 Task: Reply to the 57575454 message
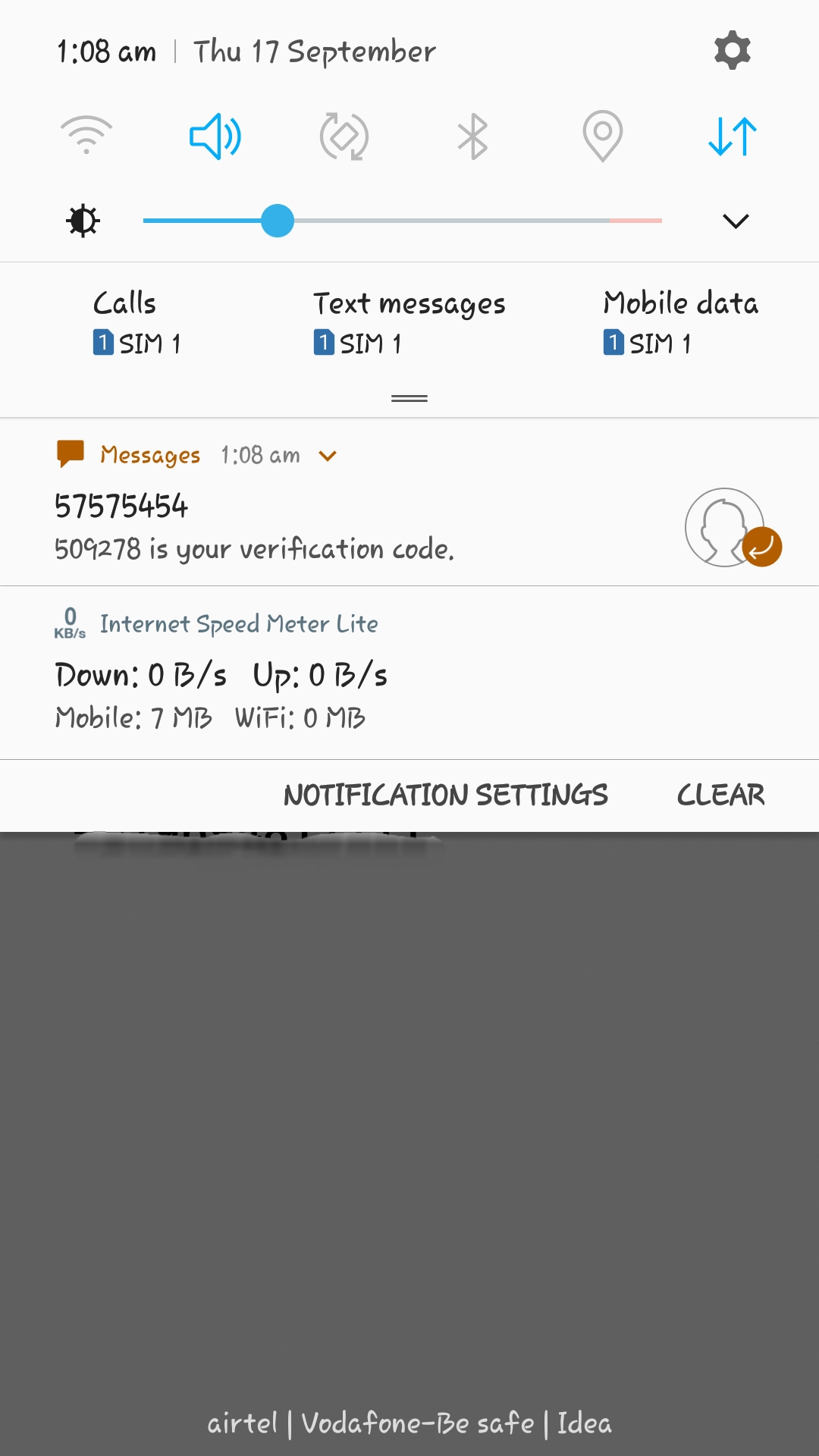pyautogui.click(x=764, y=546)
